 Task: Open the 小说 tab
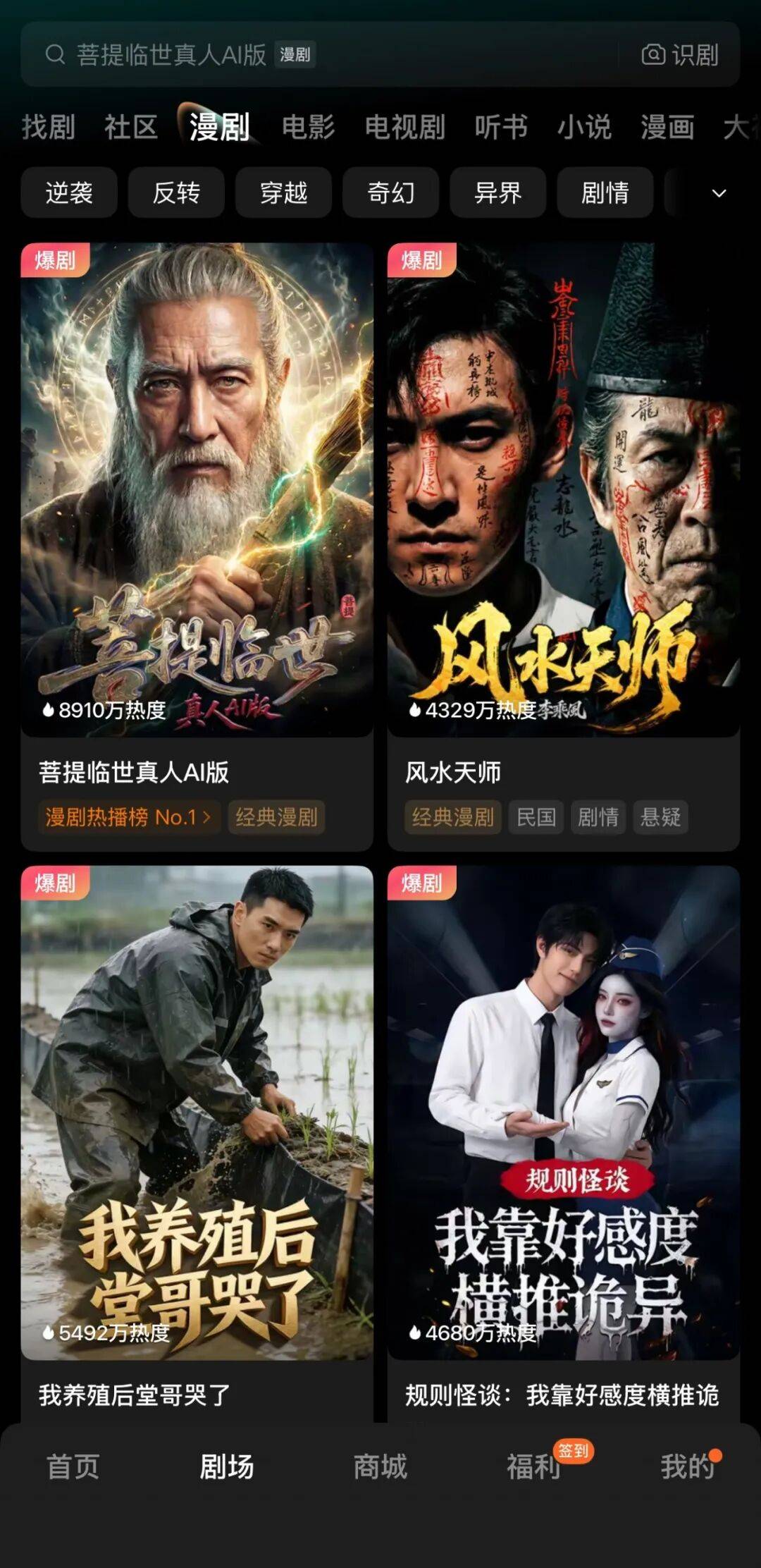pyautogui.click(x=584, y=128)
